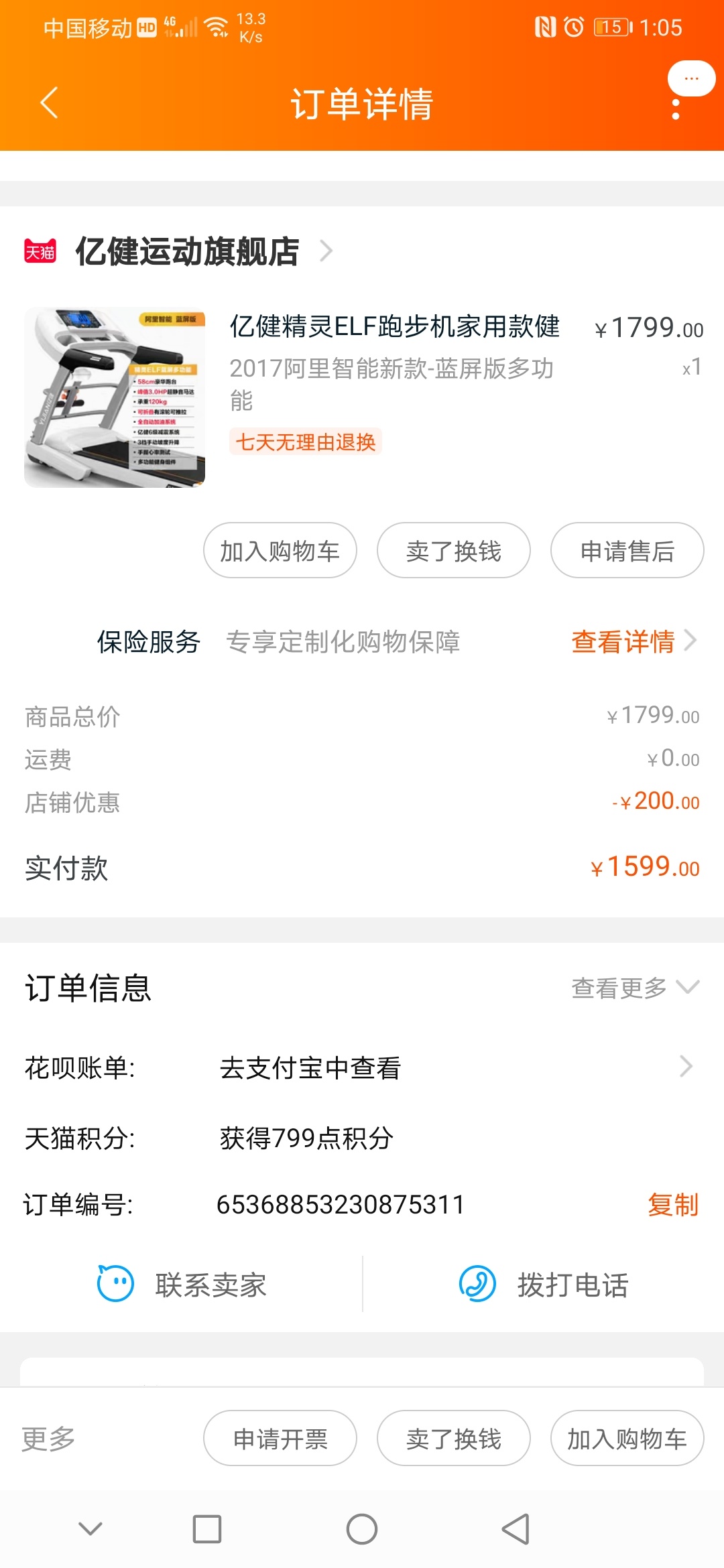Go to the system home screen
Screen dimensions: 724x1568
362,1529
